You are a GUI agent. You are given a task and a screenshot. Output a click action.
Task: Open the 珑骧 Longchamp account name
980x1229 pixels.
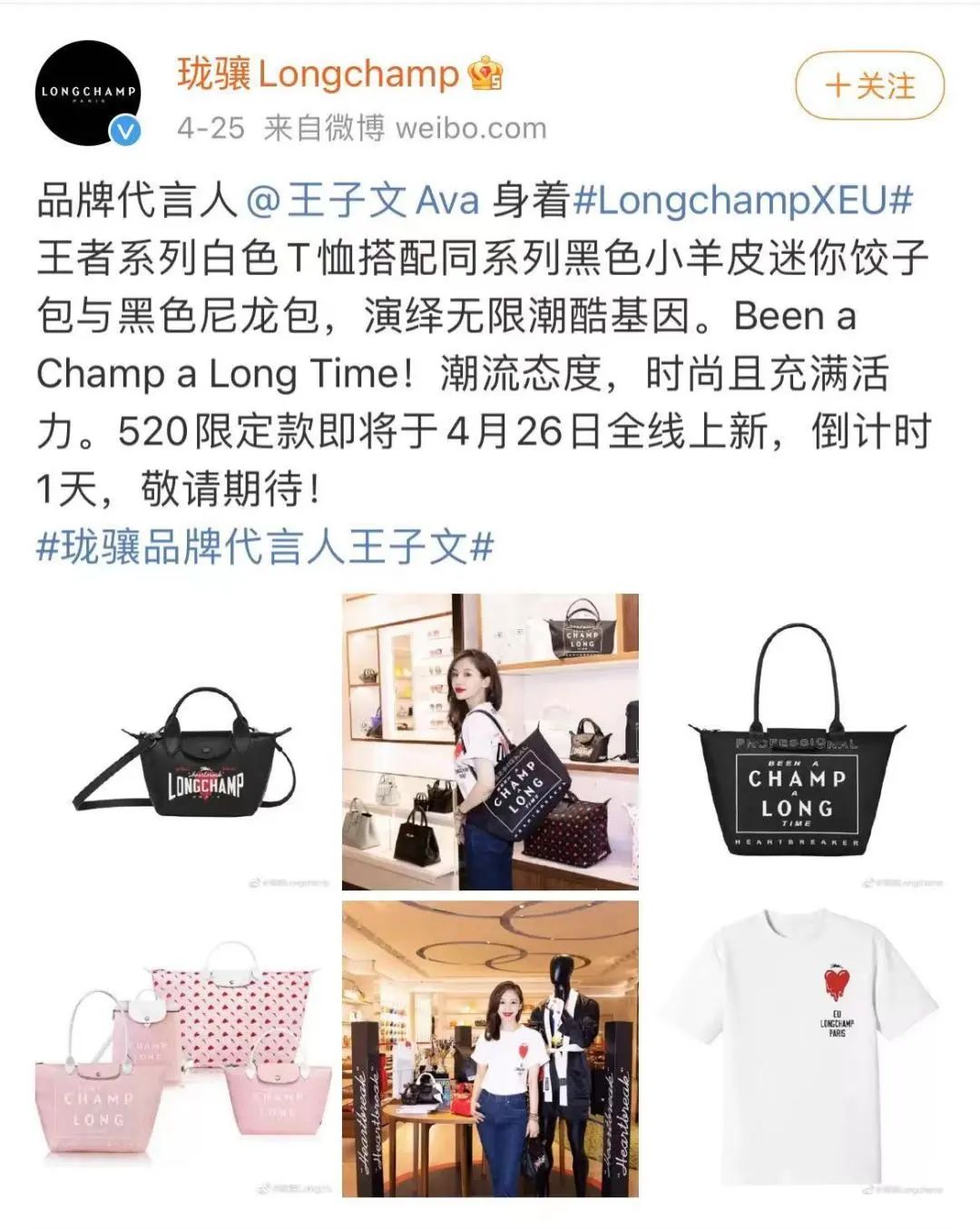(318, 74)
